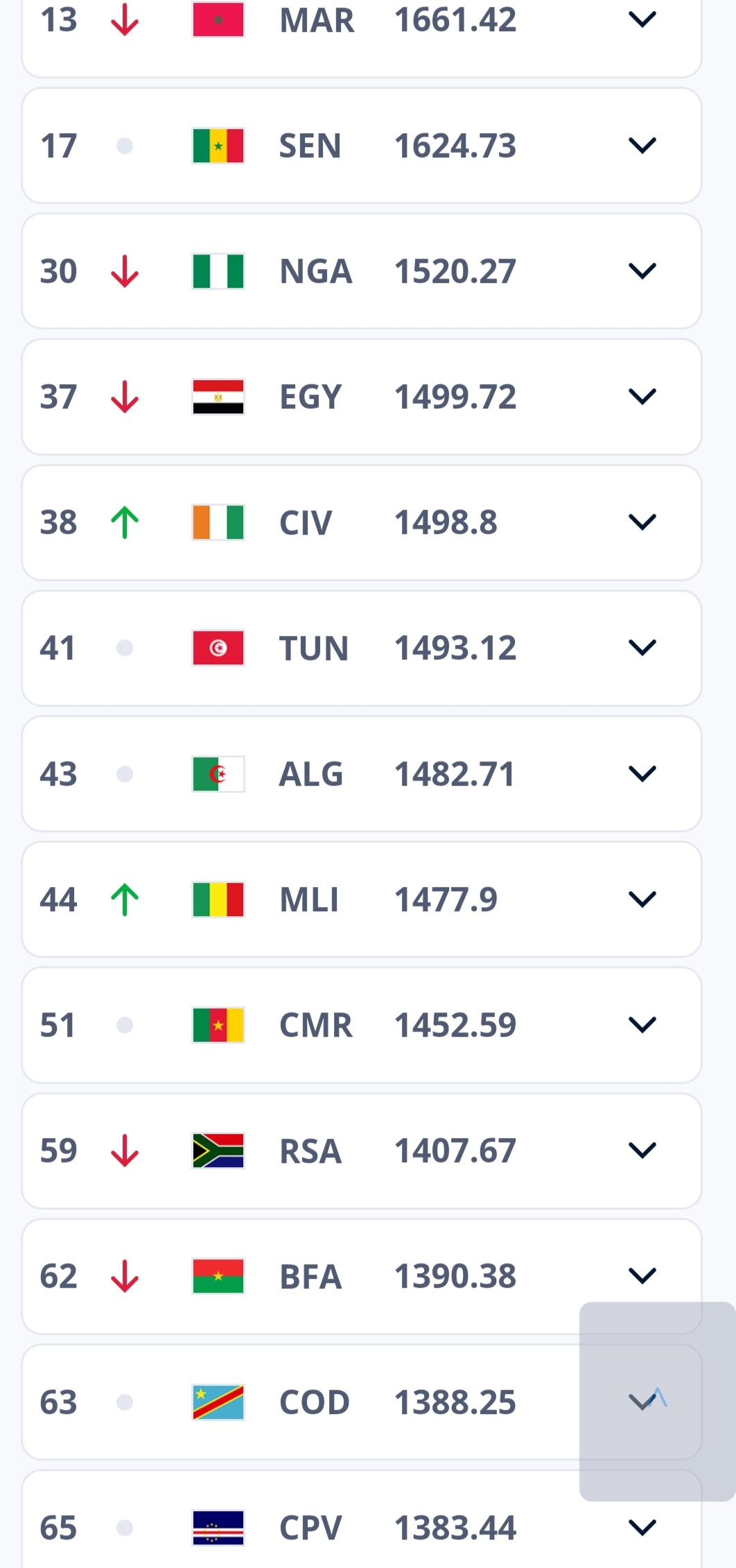Expand MLI ranking details
Viewport: 736px width, 1568px height.
[x=642, y=899]
